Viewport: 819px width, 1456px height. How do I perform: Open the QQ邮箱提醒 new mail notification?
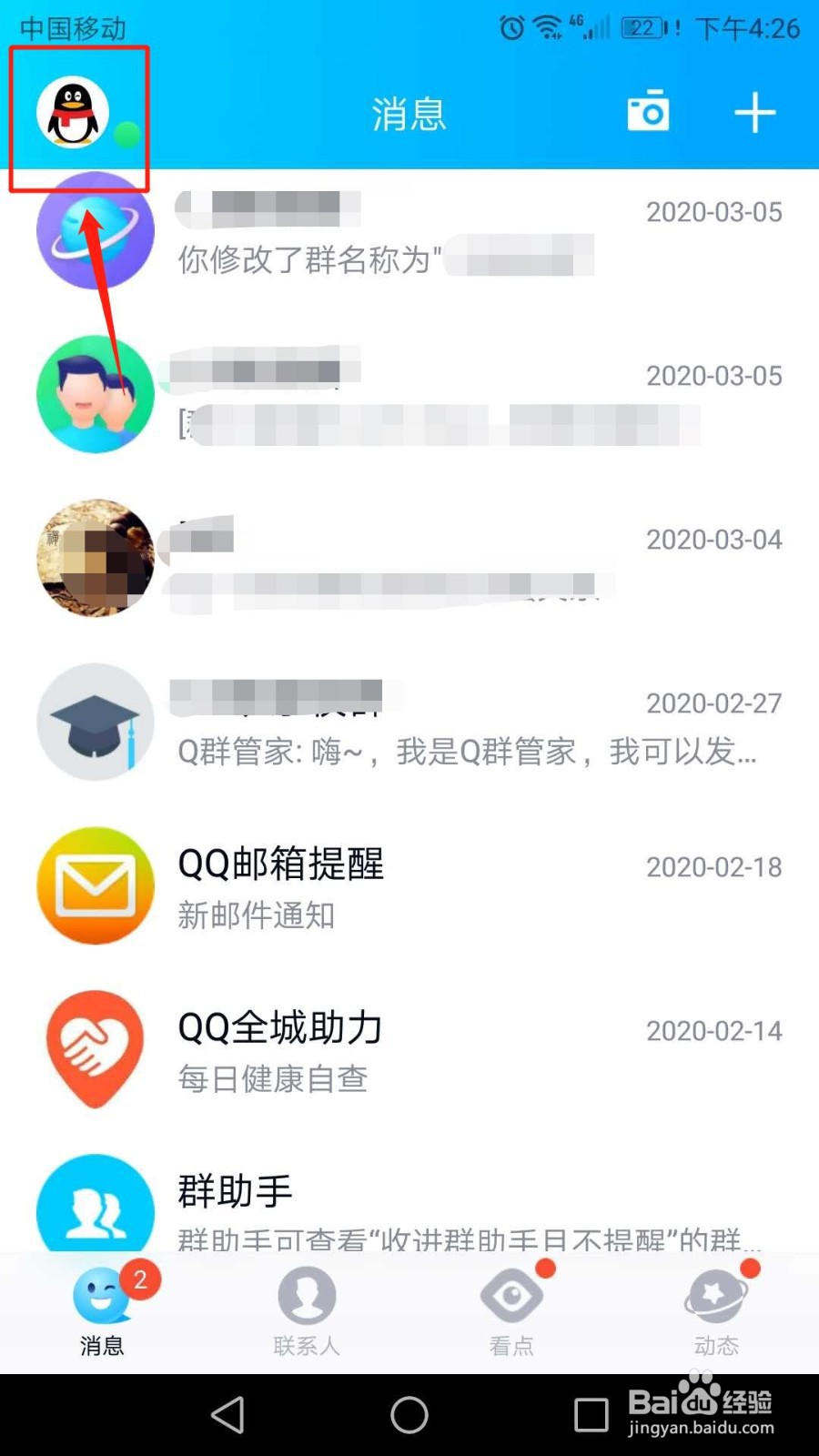pyautogui.click(x=255, y=917)
